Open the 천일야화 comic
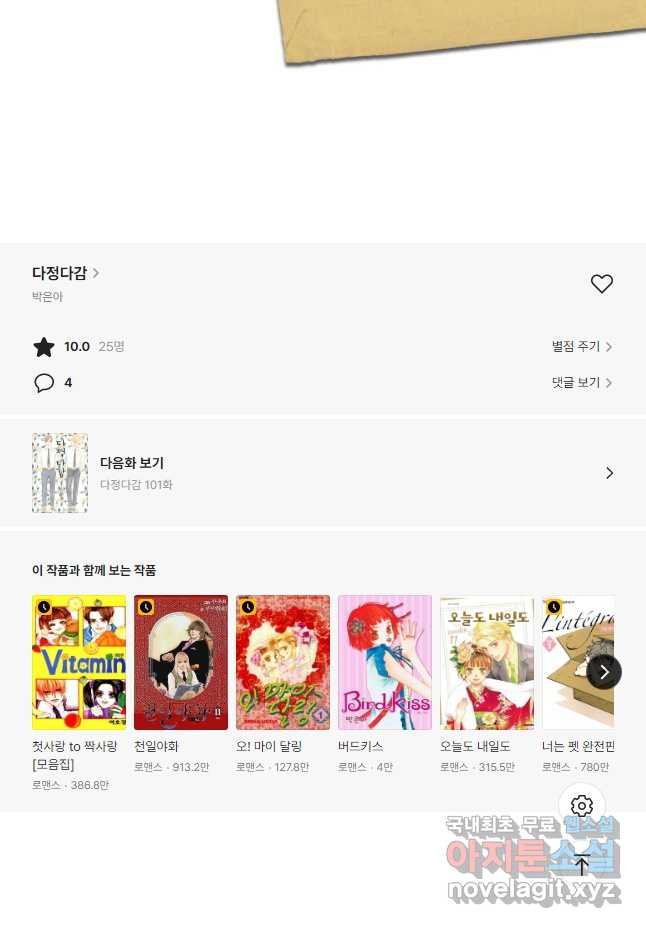 pyautogui.click(x=181, y=663)
